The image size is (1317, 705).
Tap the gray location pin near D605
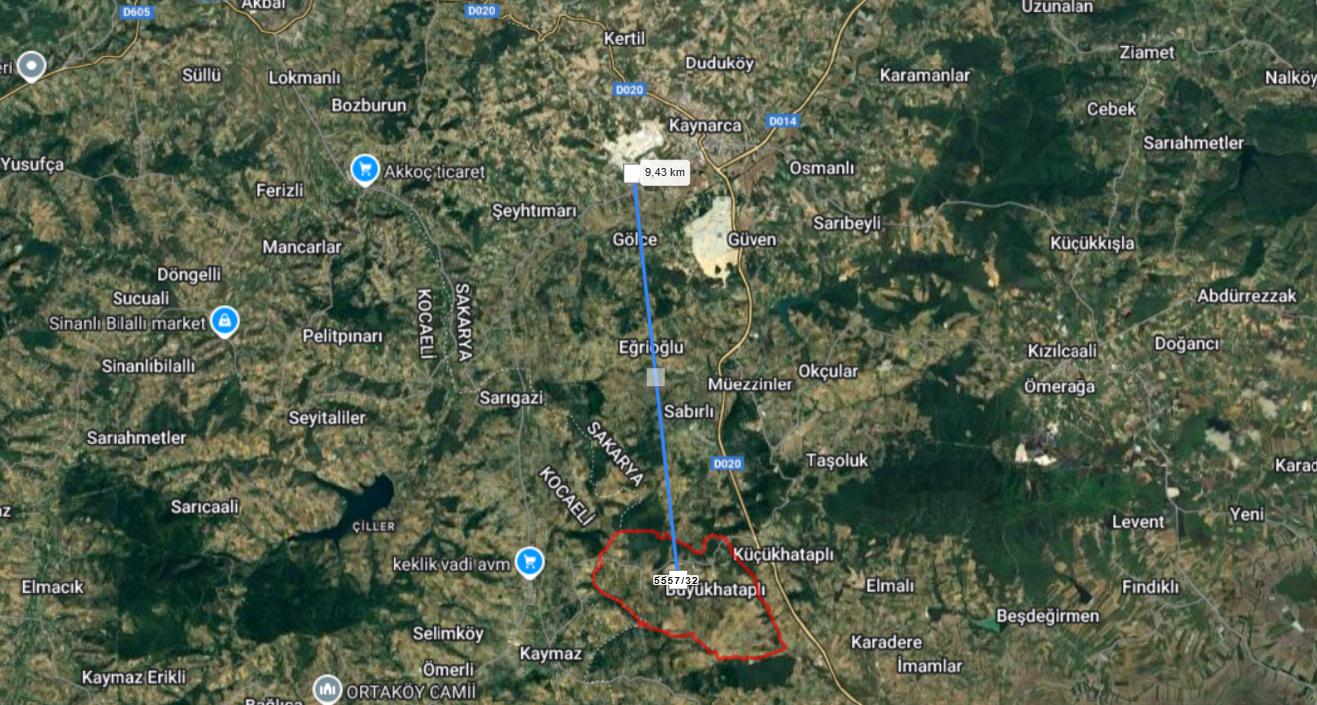pos(33,66)
